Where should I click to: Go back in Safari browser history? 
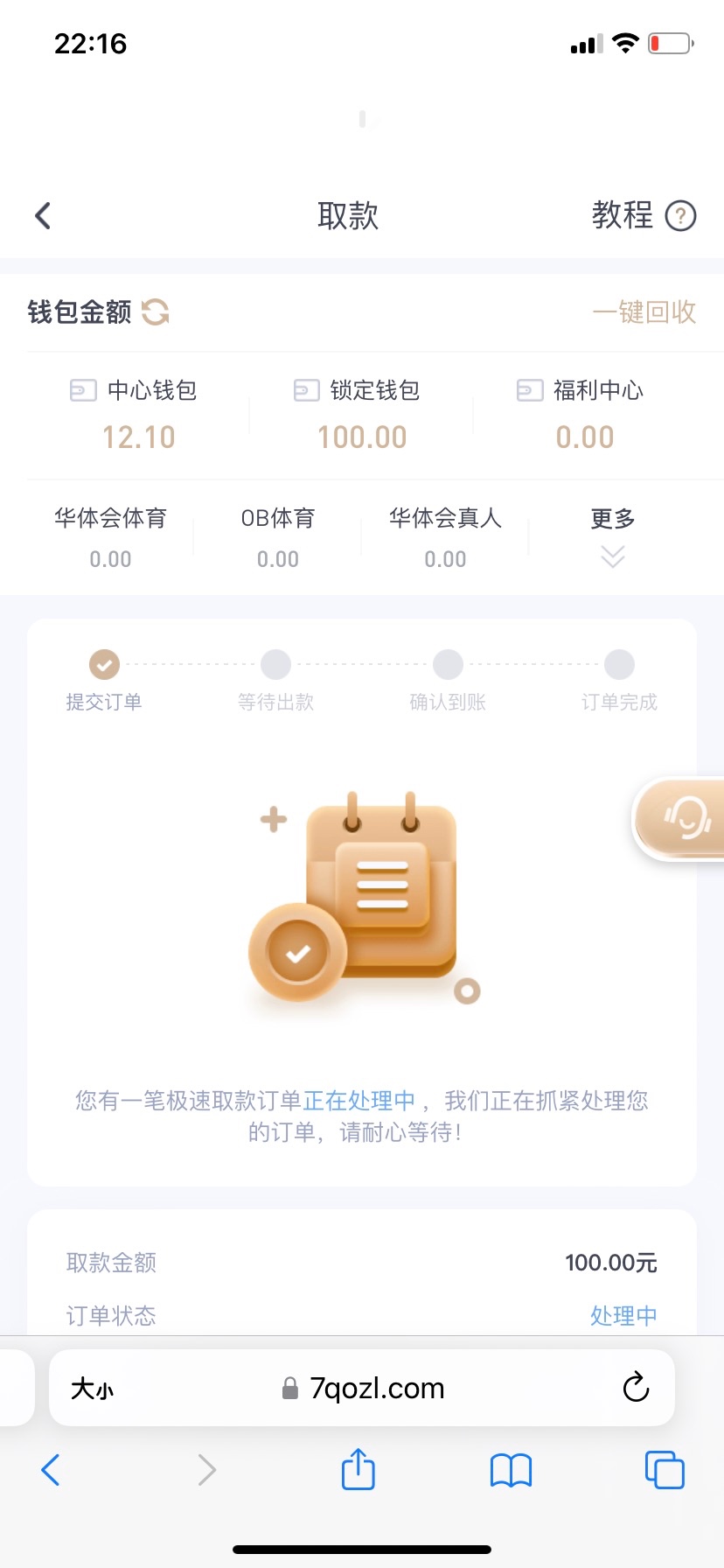51,1470
